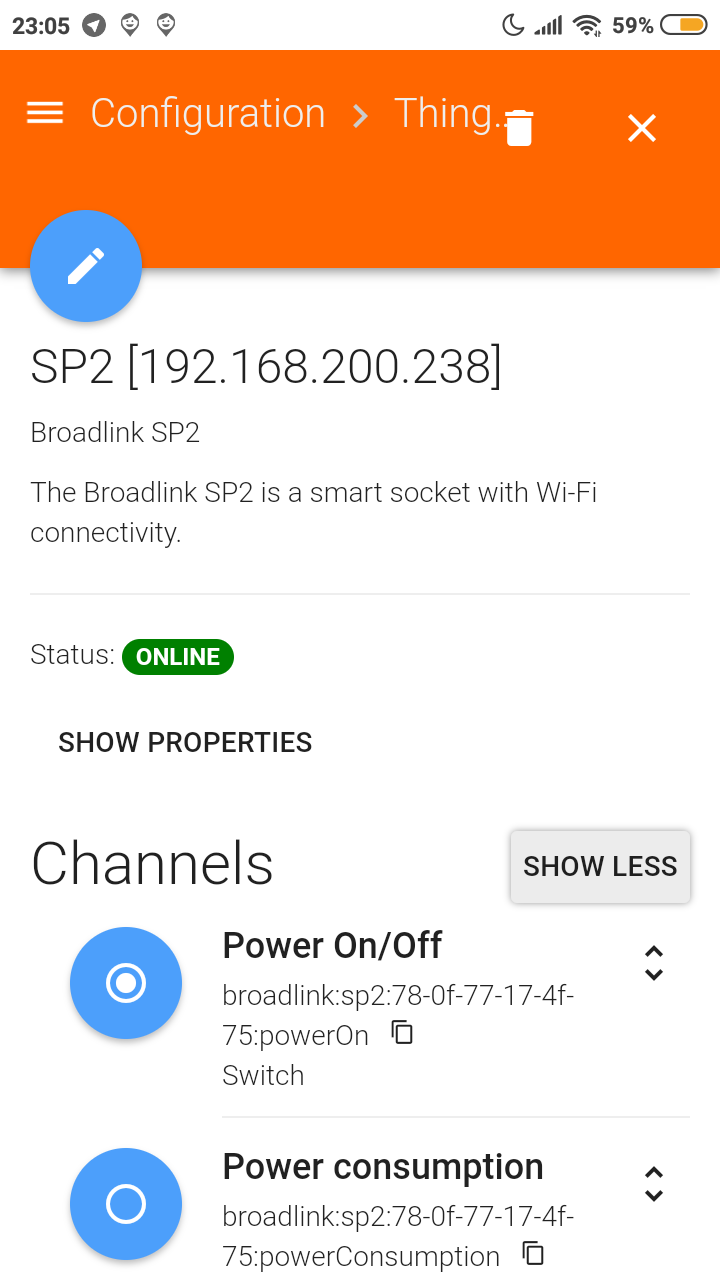This screenshot has width=720, height=1280.
Task: Tap SHOW LESS for channels
Action: [x=600, y=866]
